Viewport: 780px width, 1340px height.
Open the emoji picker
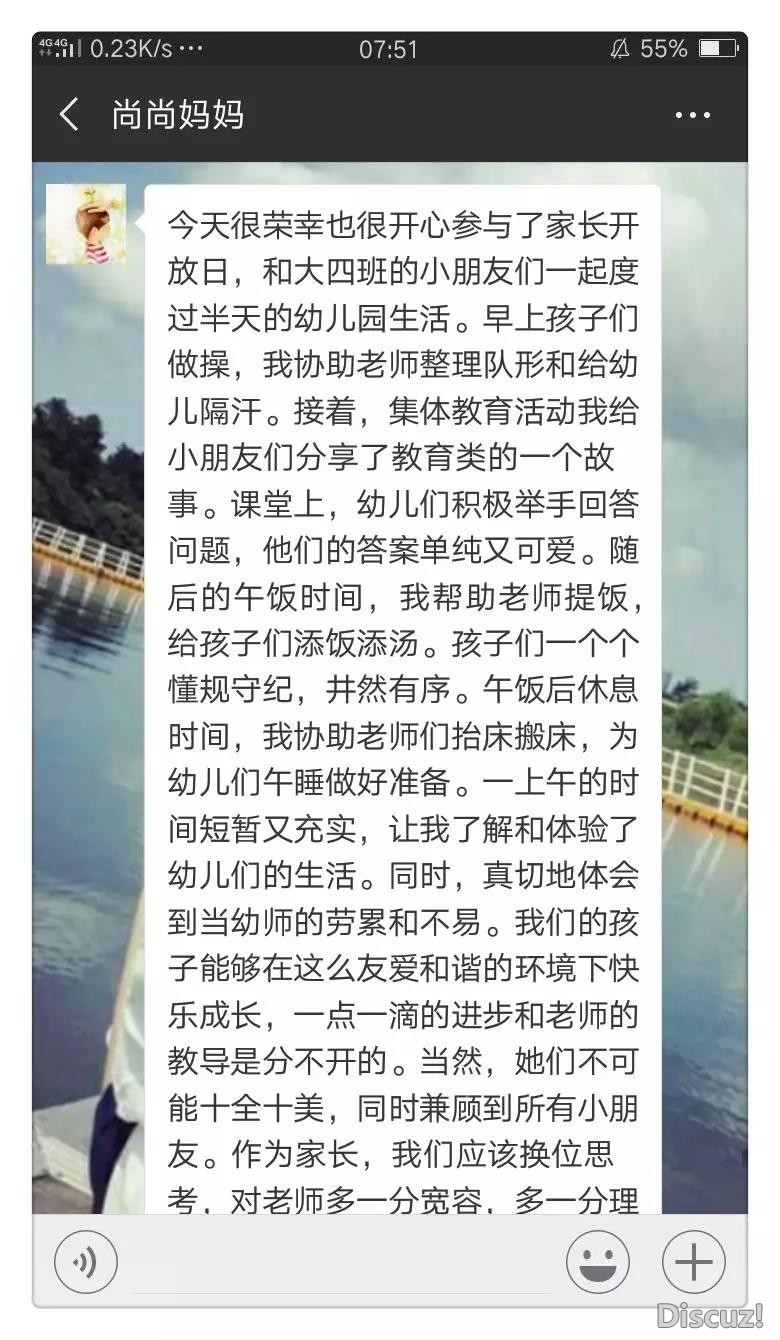(x=598, y=1261)
